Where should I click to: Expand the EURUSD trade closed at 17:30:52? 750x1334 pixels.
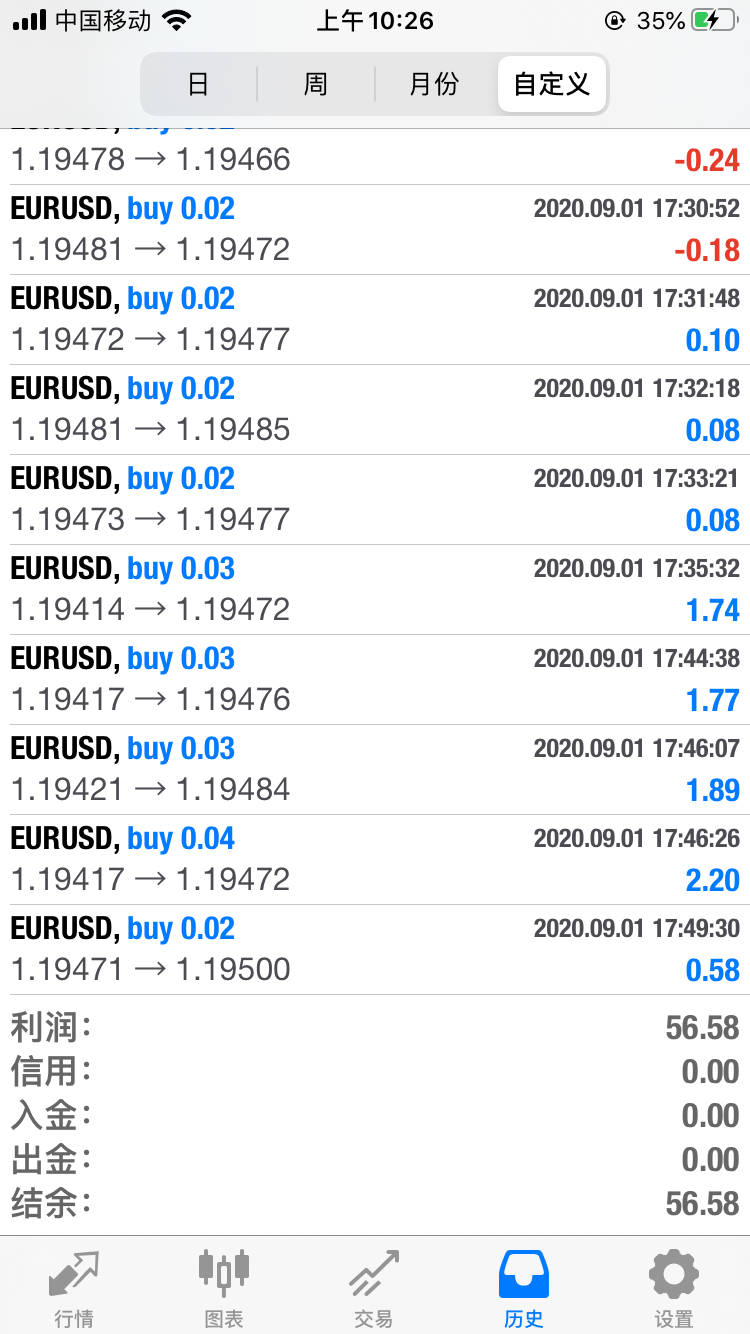[375, 230]
